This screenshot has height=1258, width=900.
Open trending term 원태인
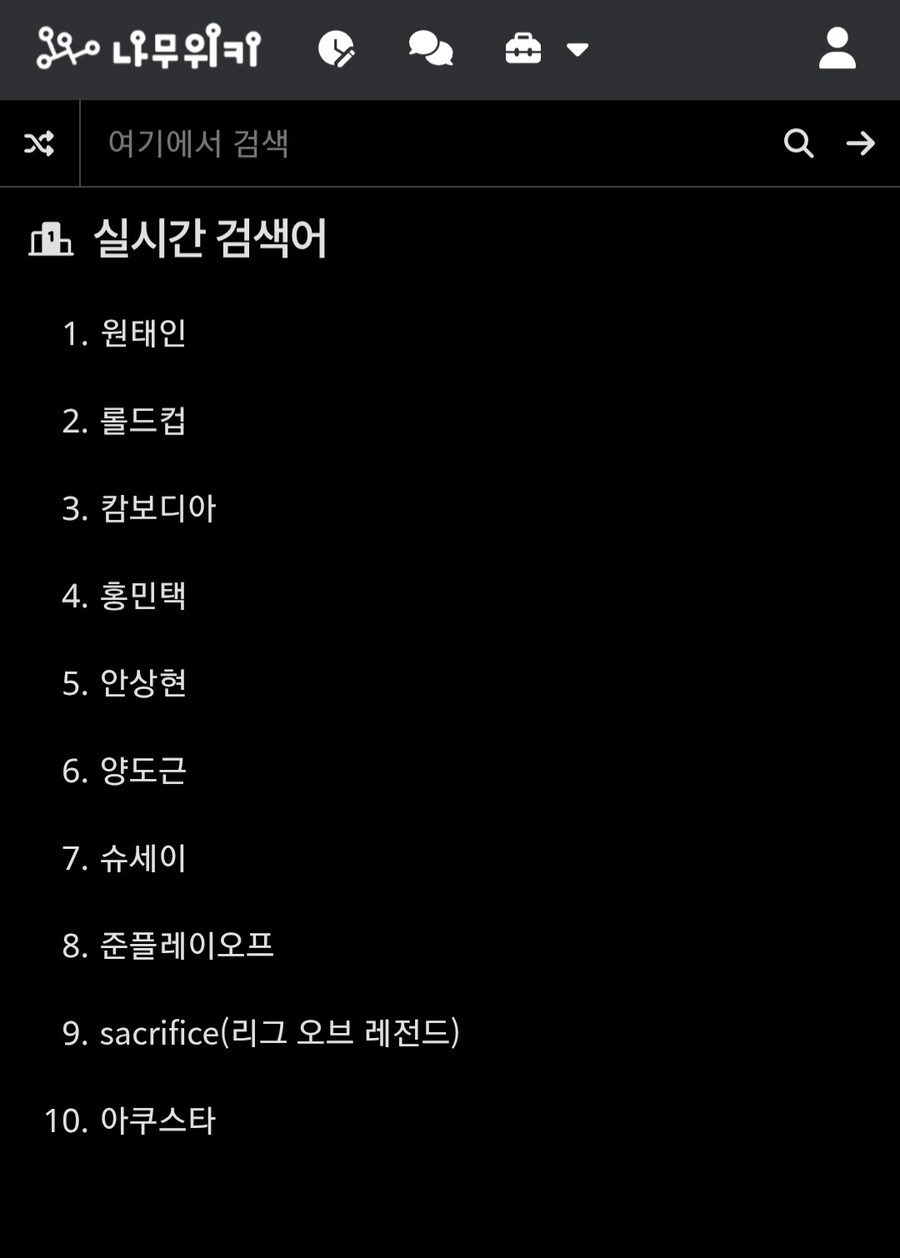tap(143, 333)
